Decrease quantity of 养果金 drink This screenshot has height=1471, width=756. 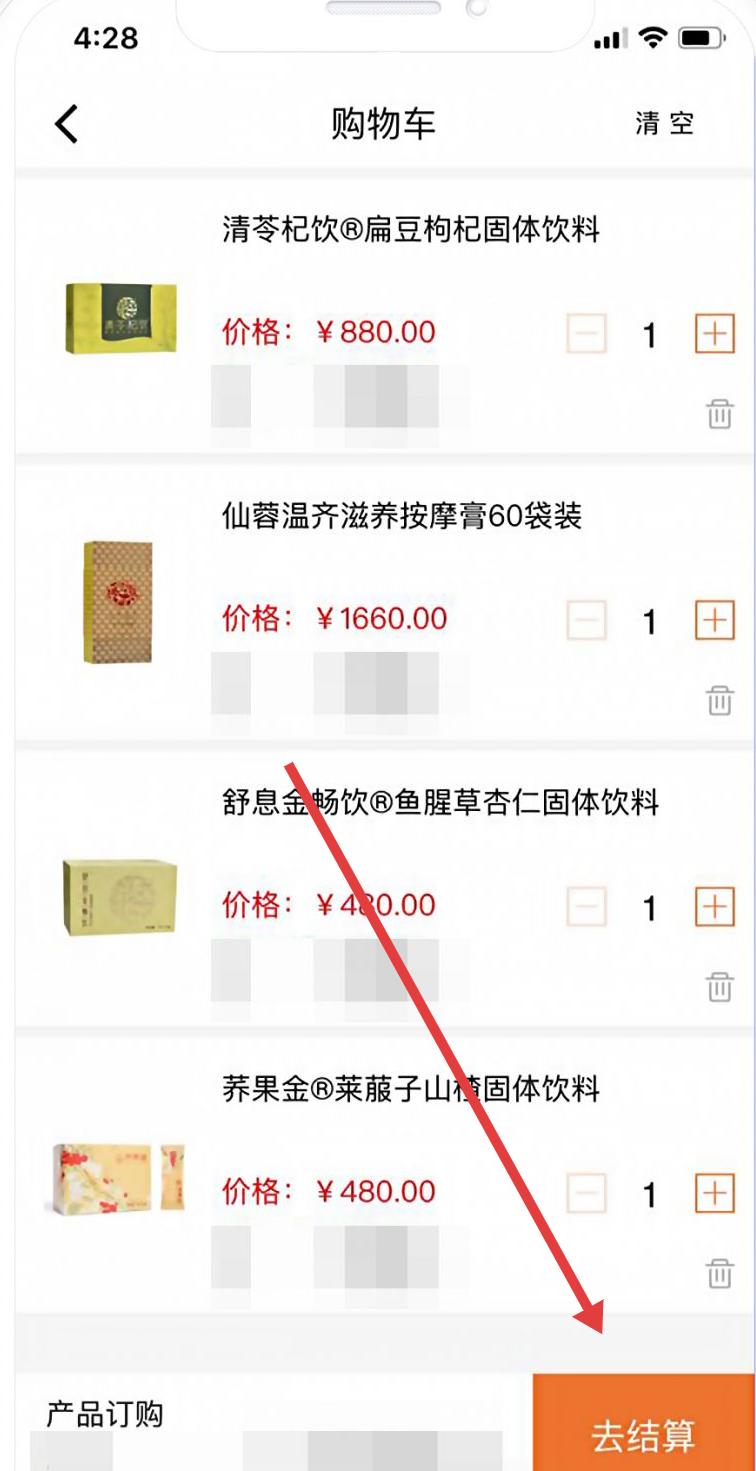(x=587, y=1193)
